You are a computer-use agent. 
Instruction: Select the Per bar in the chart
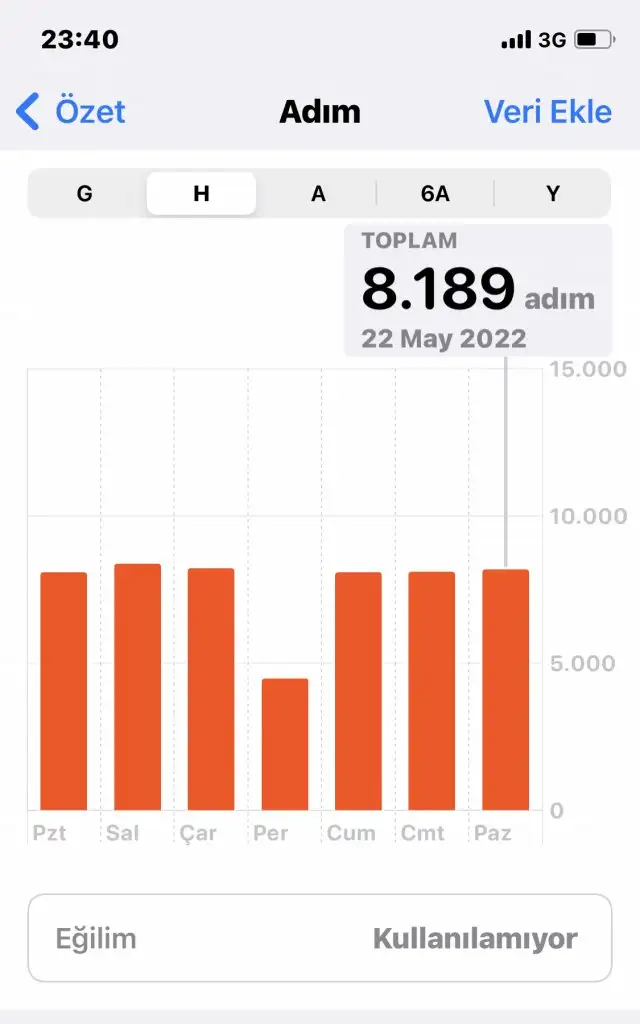(285, 743)
